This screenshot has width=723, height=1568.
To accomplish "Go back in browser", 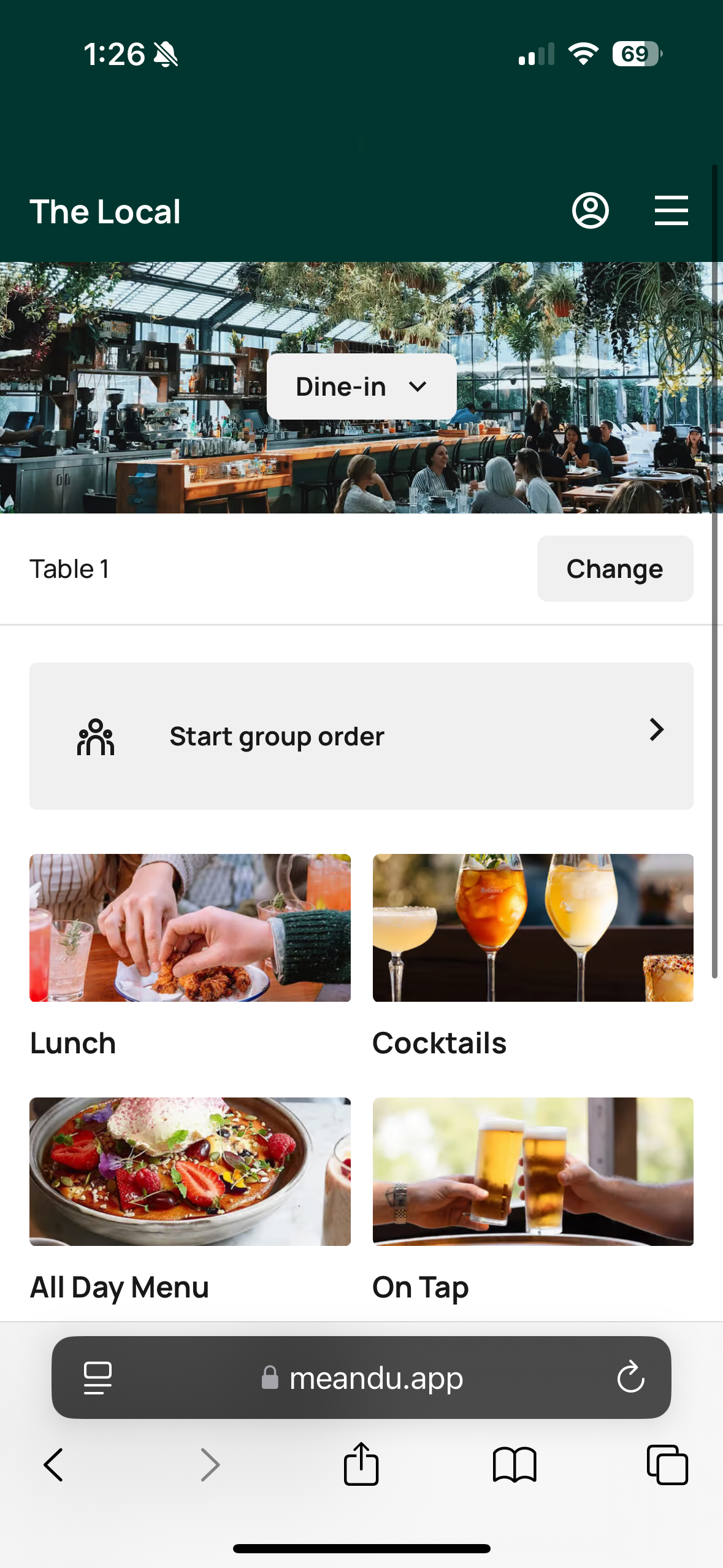I will point(54,1465).
